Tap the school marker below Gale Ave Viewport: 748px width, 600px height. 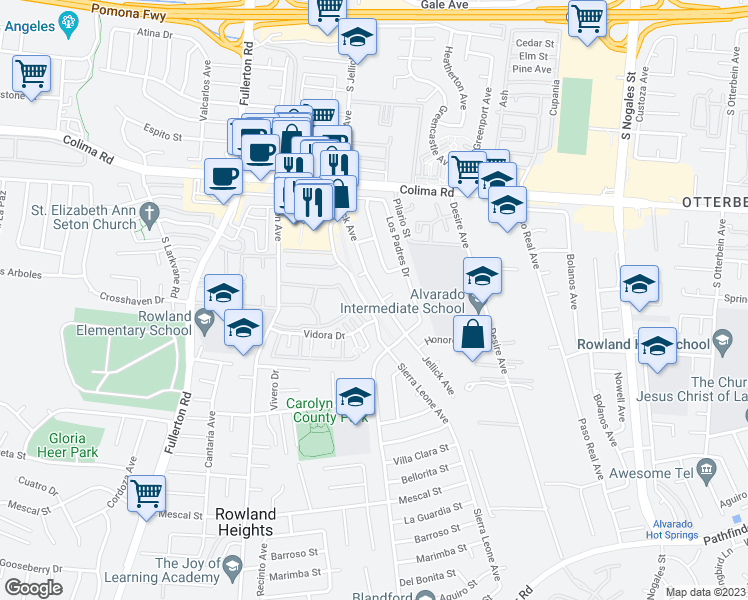pyautogui.click(x=356, y=38)
